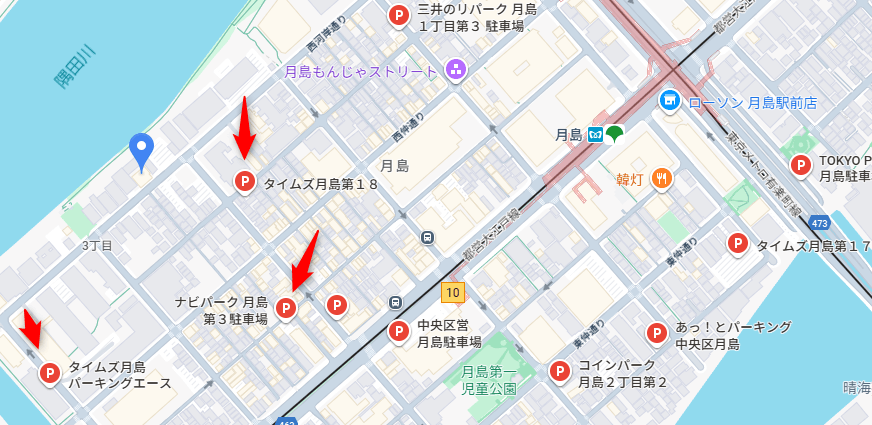Viewport: 872px width, 425px height.
Task: Select the ナビパーク 月島第3駐車場 parking pin
Action: 286,308
